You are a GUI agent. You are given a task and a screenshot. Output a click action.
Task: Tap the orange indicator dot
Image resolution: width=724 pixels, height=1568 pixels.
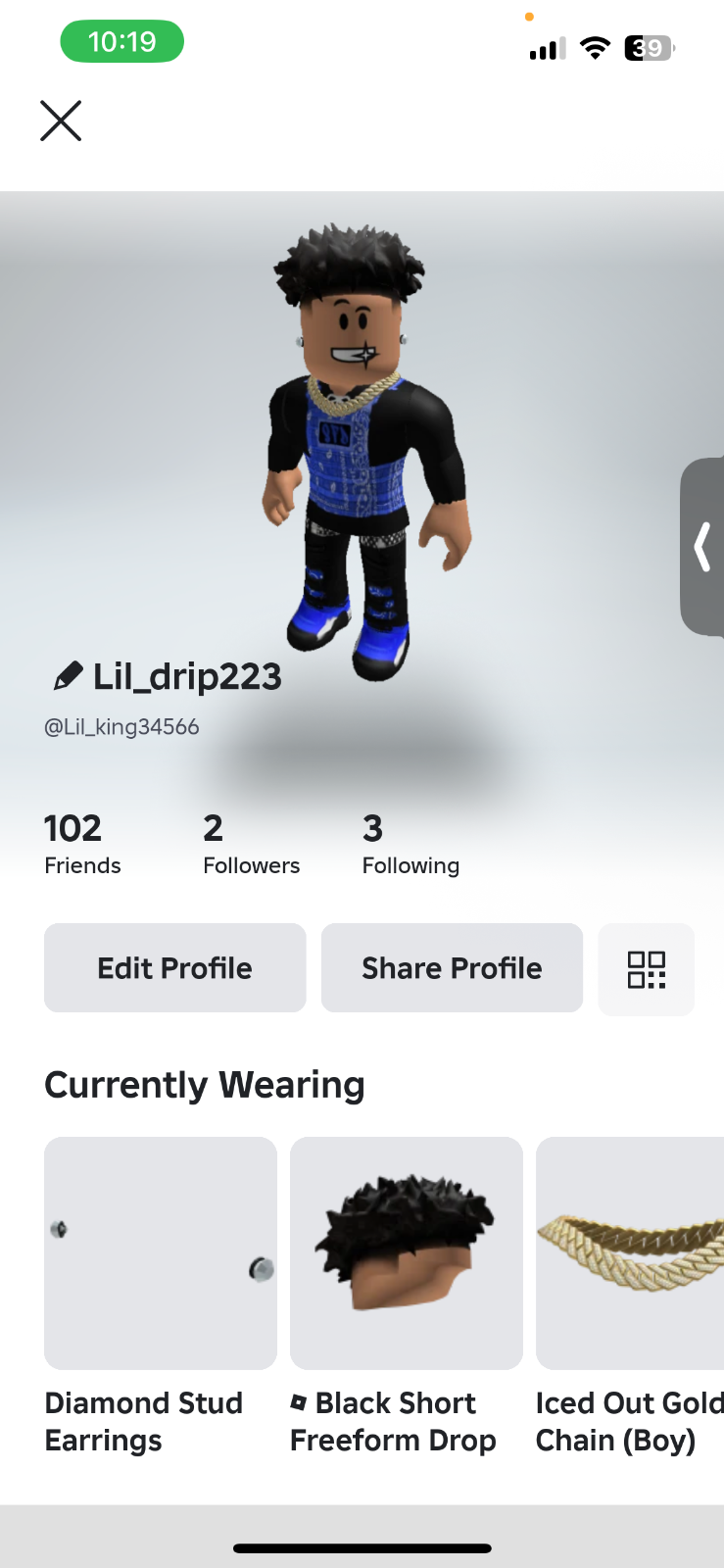coord(529,17)
